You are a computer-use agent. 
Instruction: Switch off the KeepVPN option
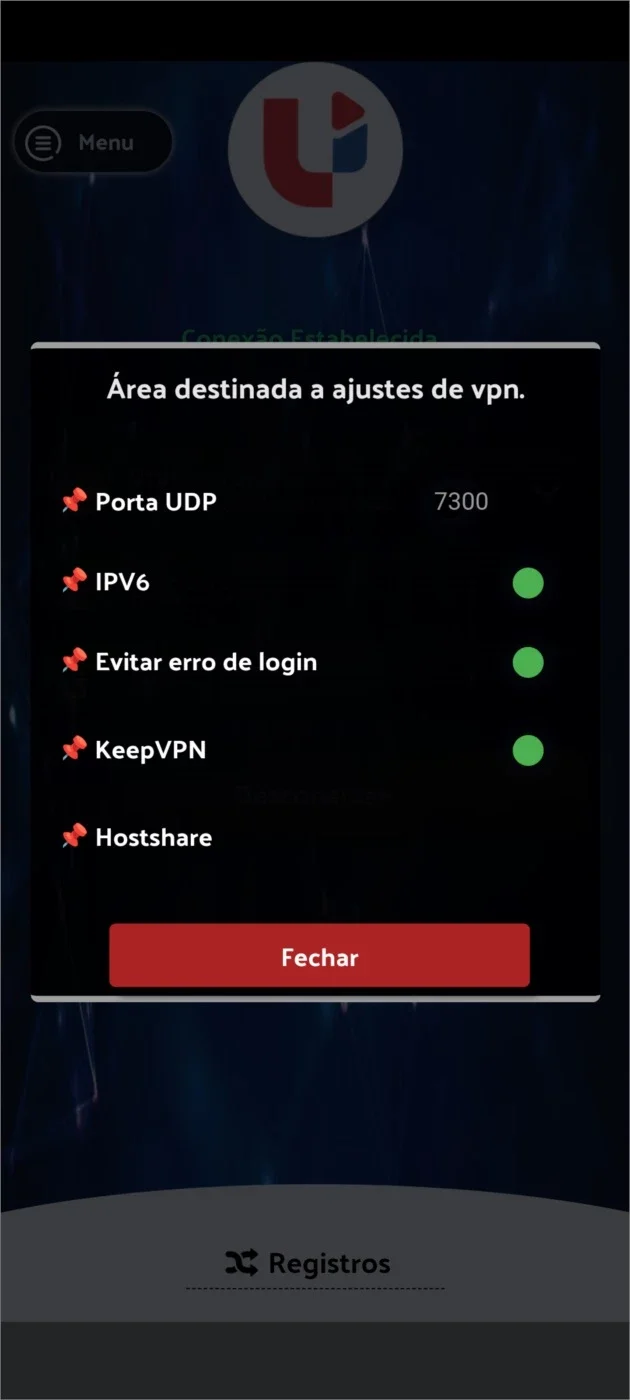click(528, 750)
